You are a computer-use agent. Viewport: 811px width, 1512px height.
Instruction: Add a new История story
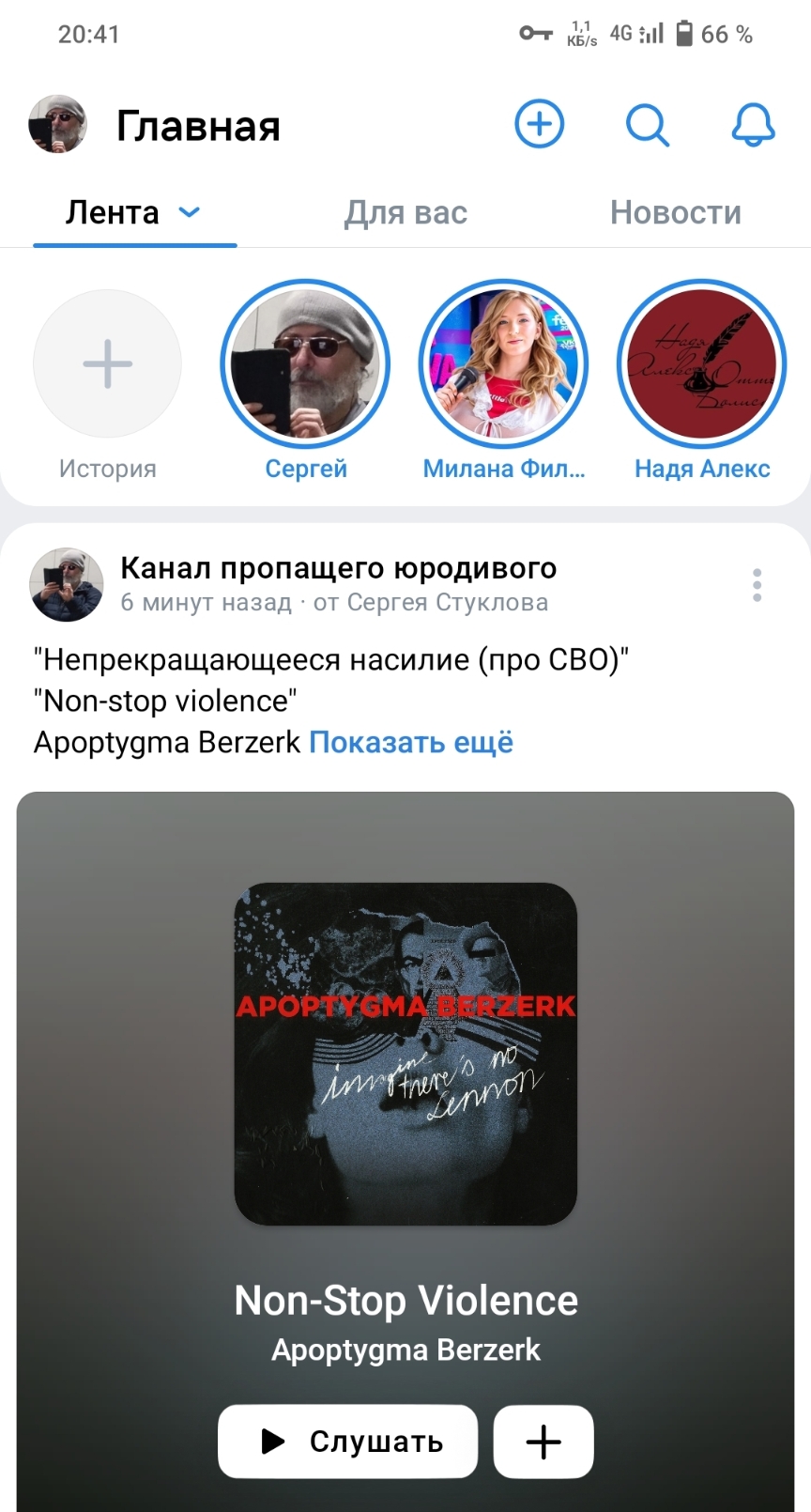click(x=107, y=364)
